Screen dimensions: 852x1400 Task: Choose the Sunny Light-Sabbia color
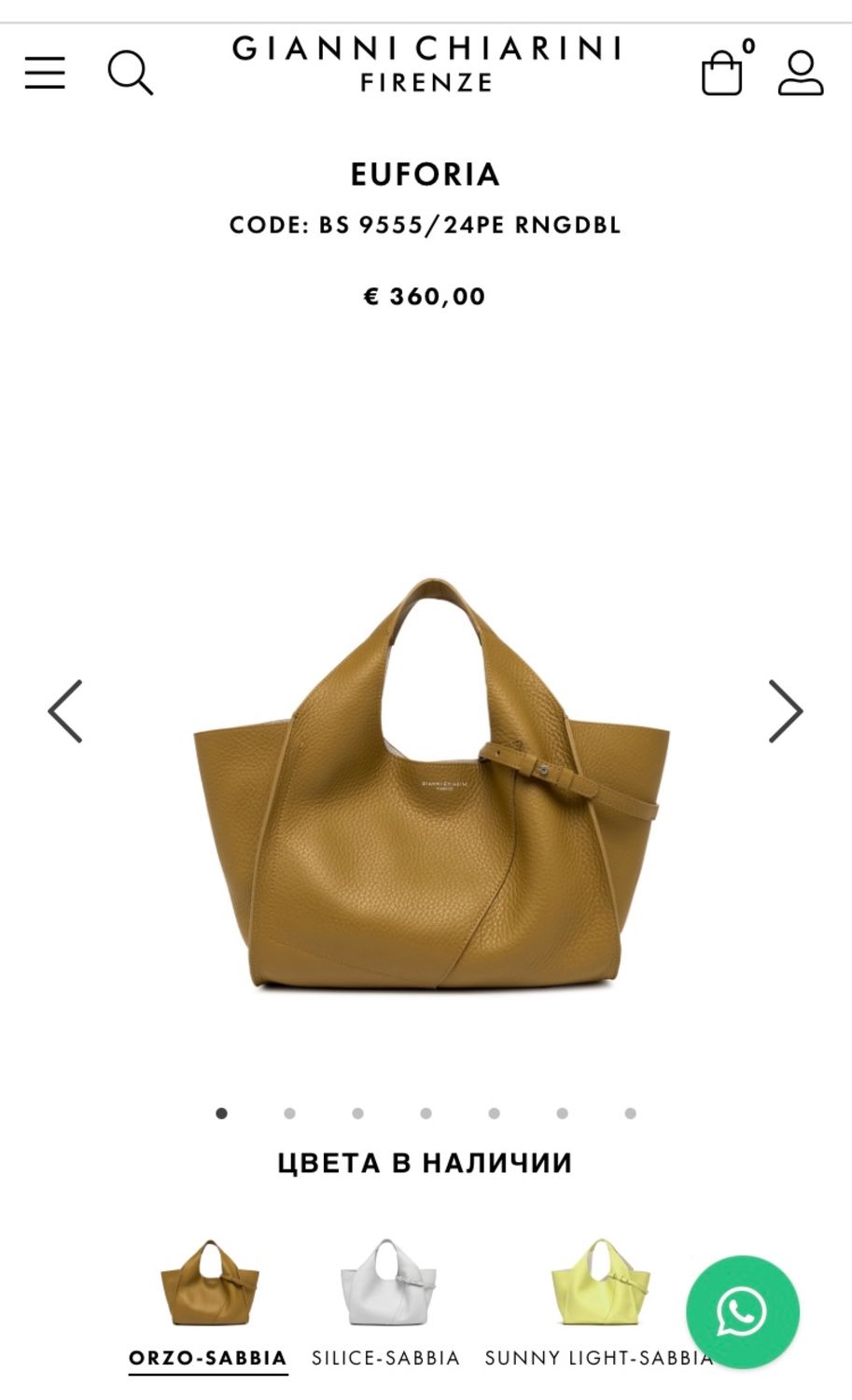pos(599,1303)
